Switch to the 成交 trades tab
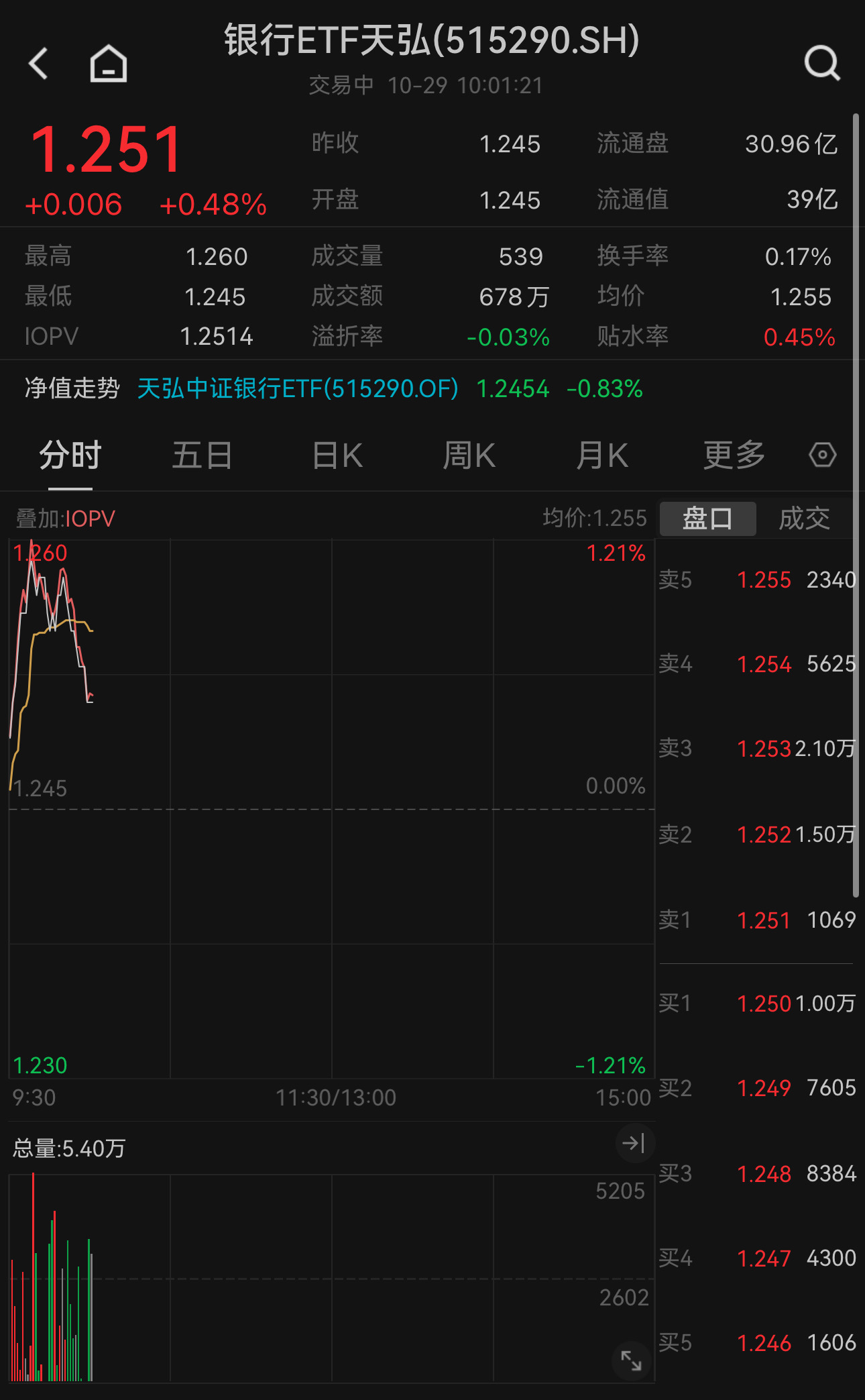The width and height of the screenshot is (865, 1400). point(804,519)
